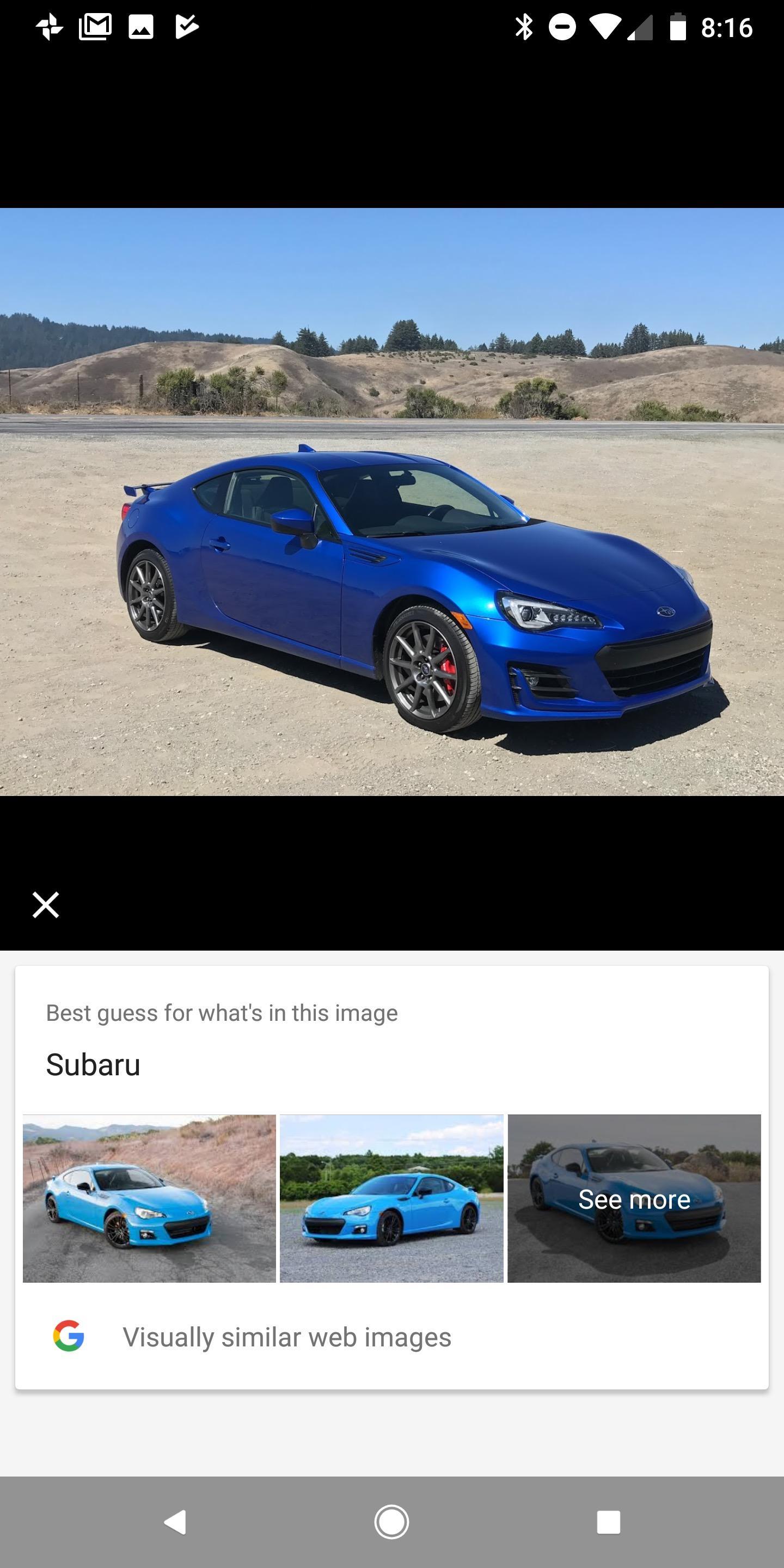
Task: Return to the home screen
Action: coord(391,1522)
